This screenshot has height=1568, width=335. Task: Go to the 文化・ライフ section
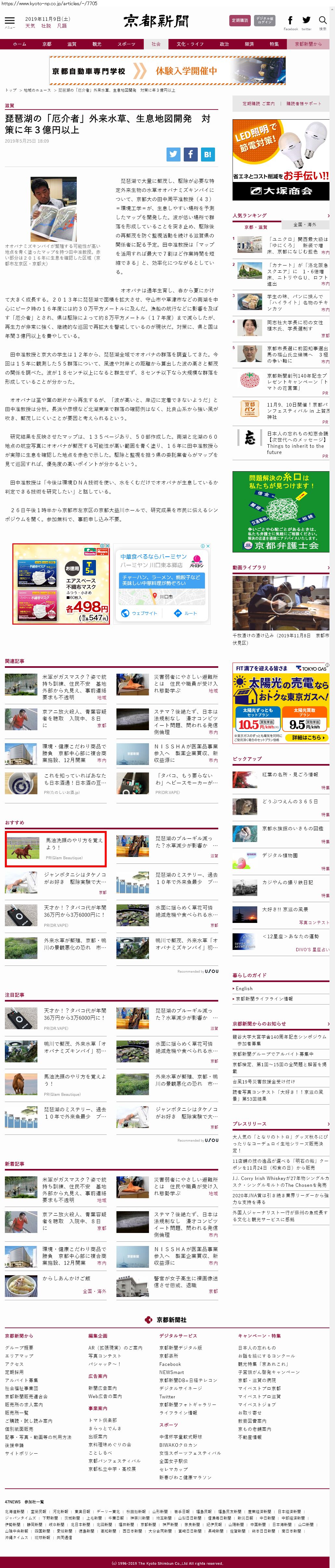(x=190, y=45)
